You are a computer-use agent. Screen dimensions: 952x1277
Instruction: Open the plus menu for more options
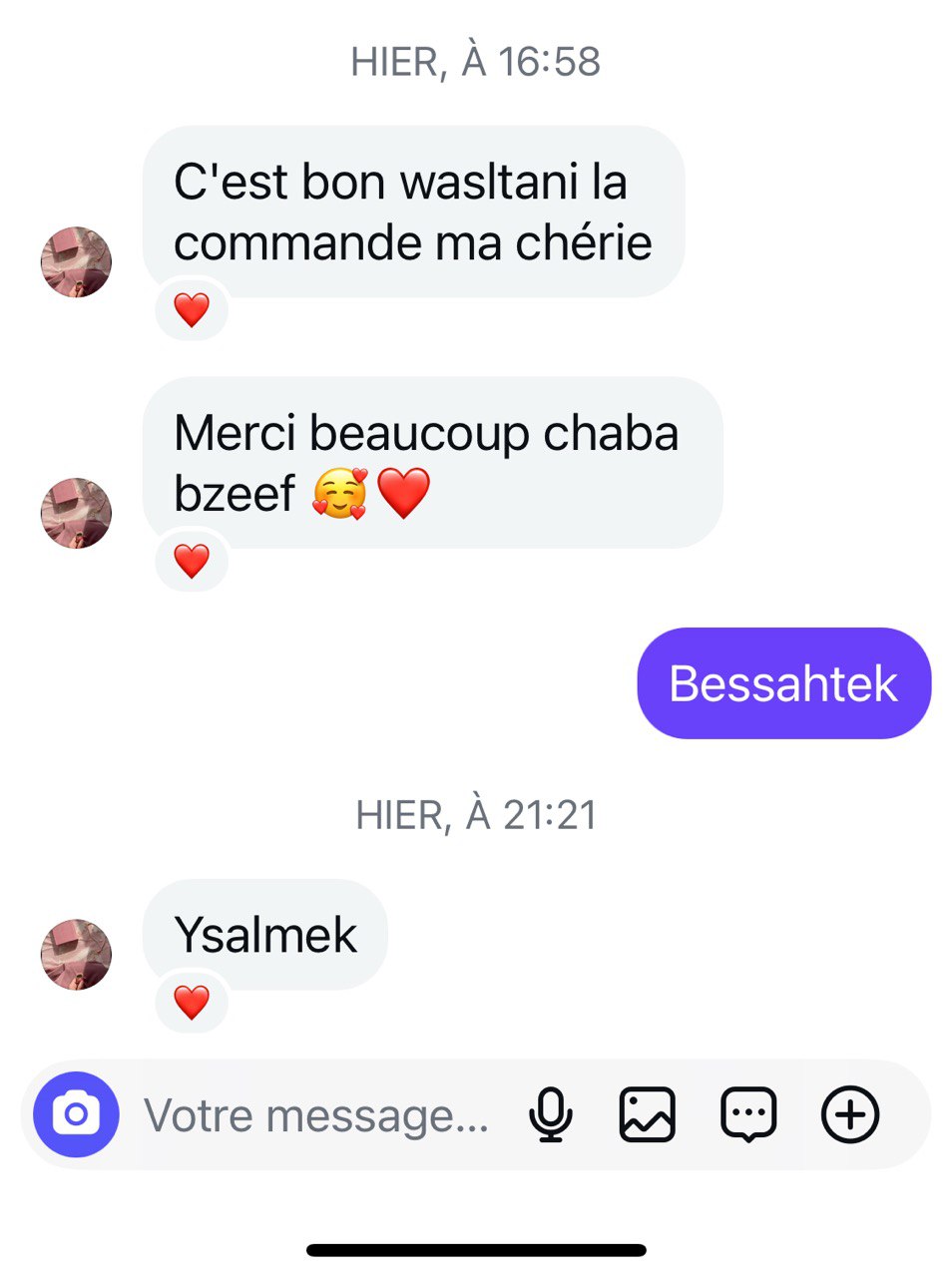[x=850, y=1114]
